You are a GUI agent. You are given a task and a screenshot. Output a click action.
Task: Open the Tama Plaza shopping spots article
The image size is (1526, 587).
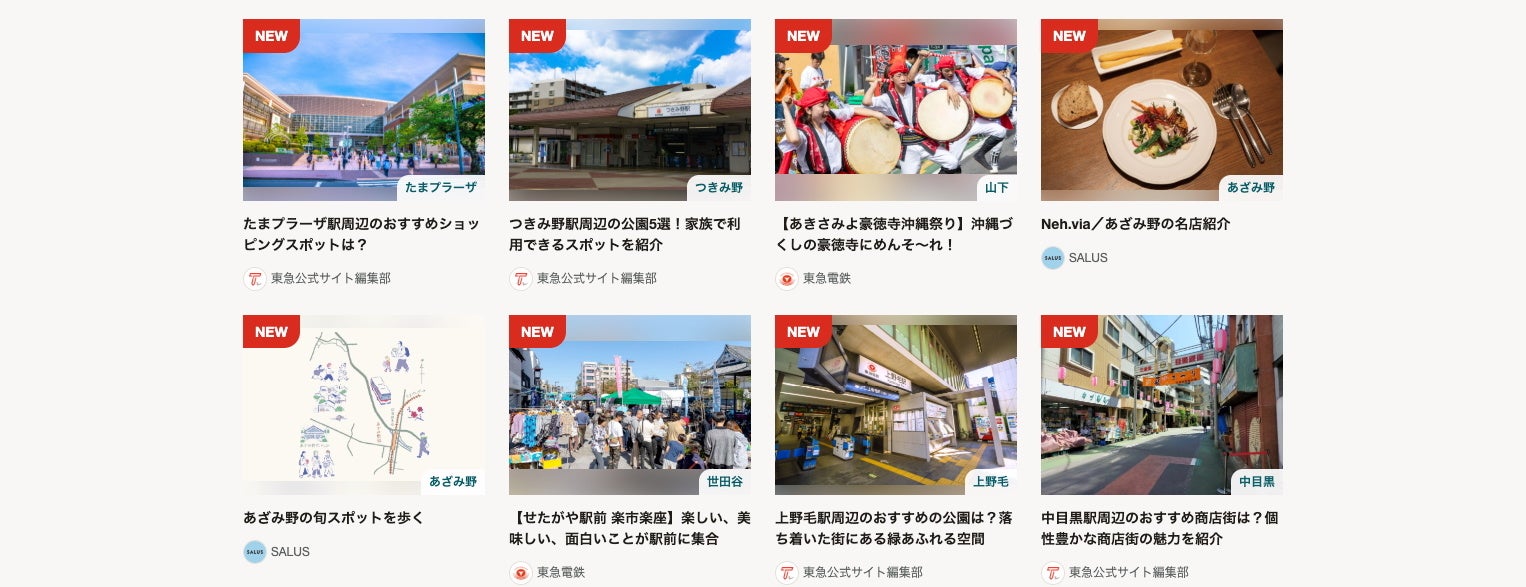(362, 234)
